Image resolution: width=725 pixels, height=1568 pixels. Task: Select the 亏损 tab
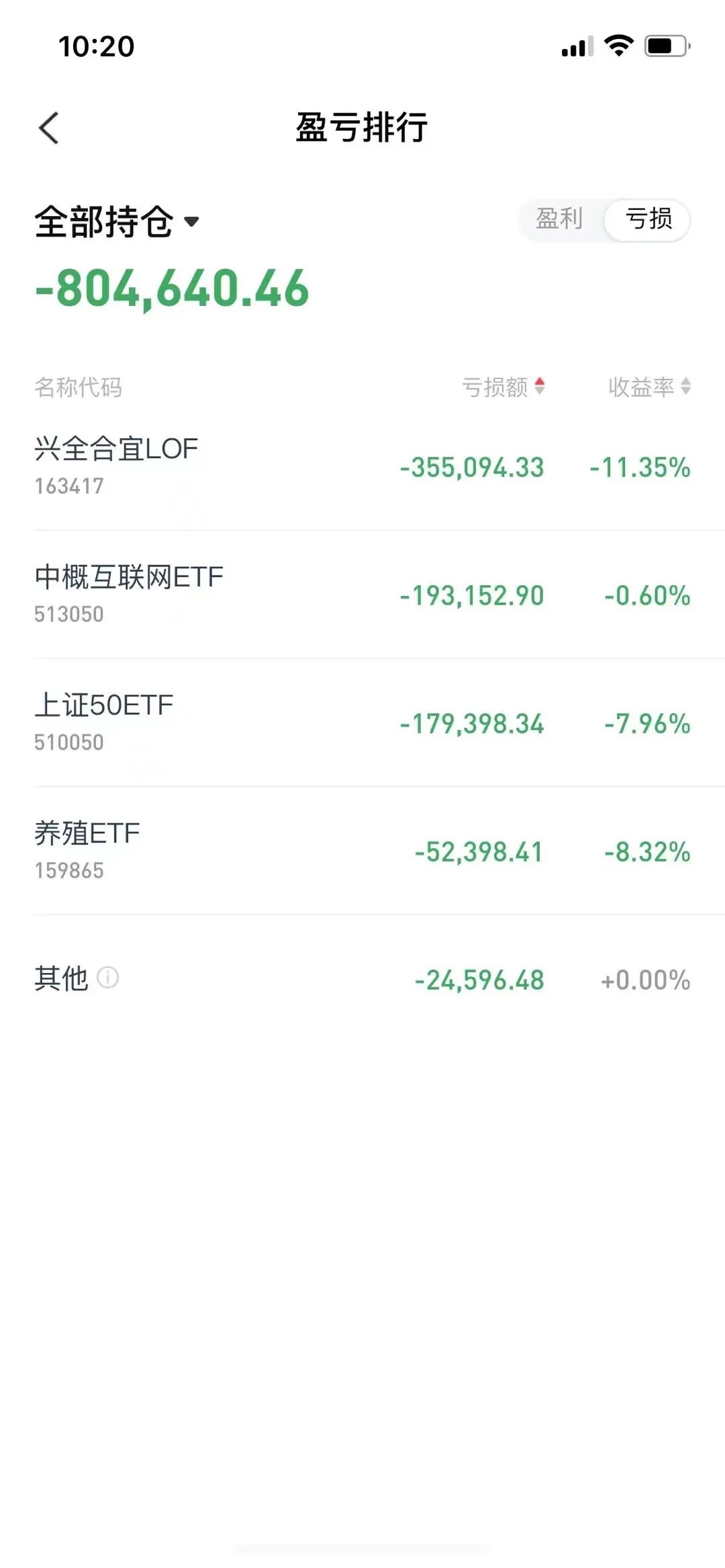648,219
